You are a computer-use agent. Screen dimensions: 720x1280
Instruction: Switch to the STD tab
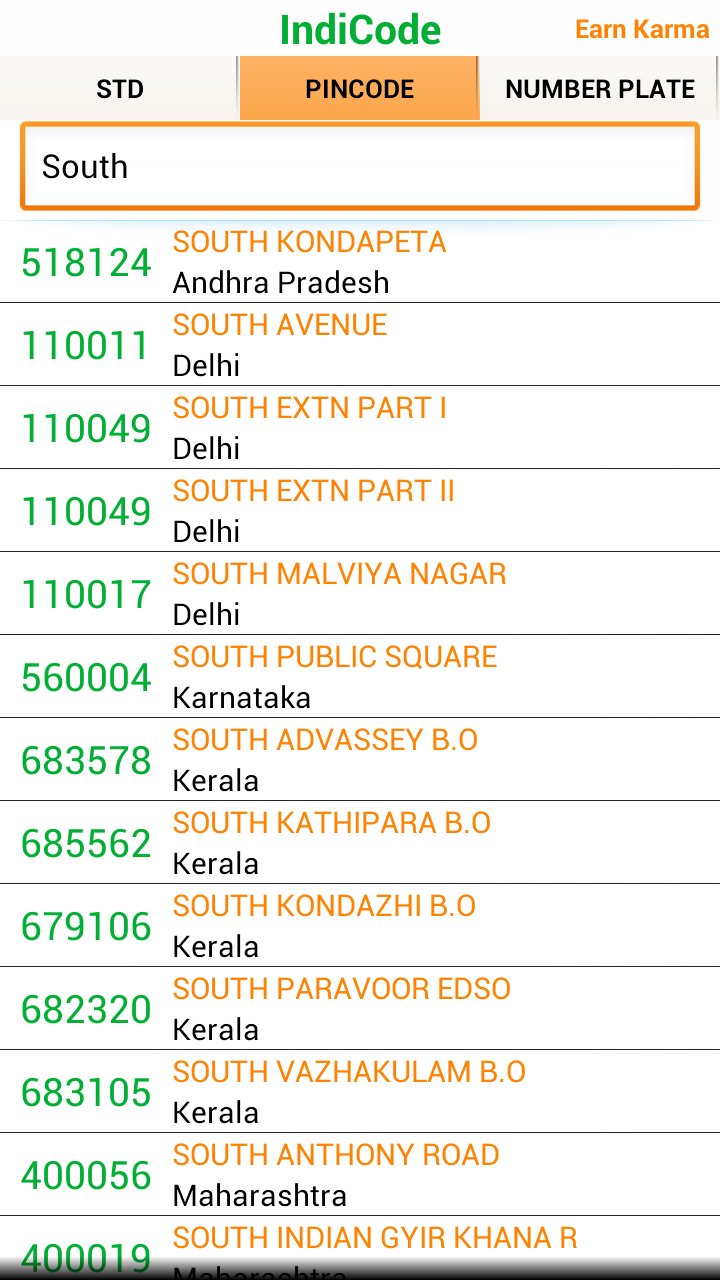pos(119,89)
